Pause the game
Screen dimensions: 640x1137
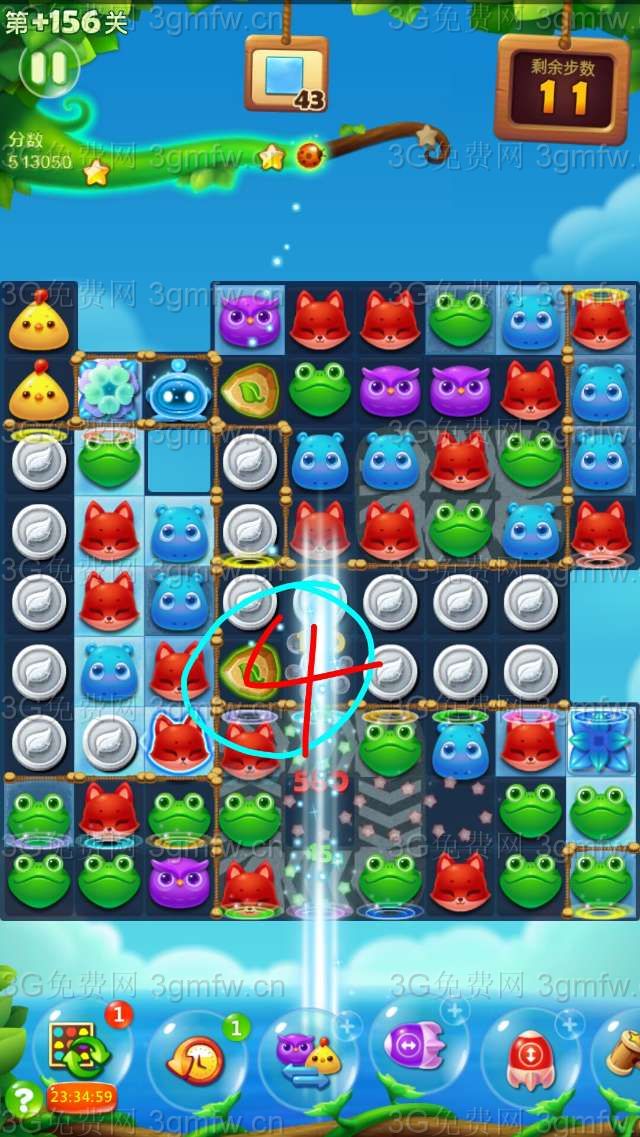tap(48, 68)
